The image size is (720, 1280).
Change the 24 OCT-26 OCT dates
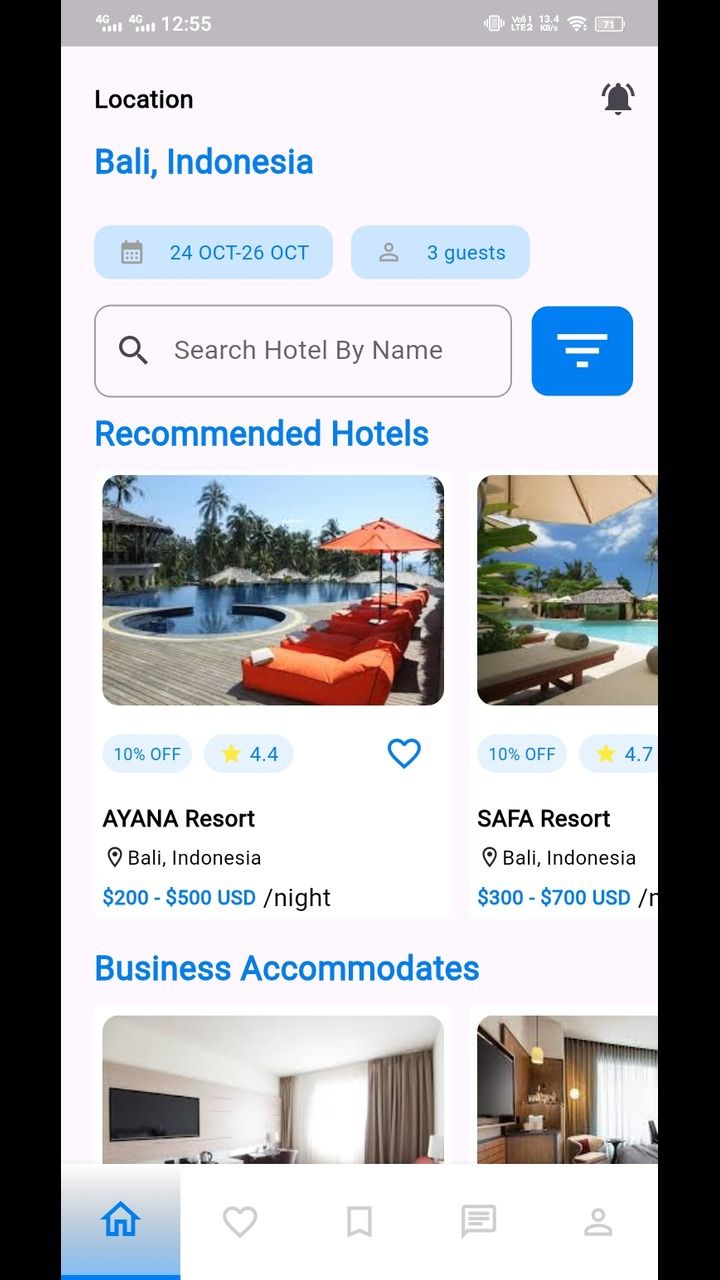point(213,252)
